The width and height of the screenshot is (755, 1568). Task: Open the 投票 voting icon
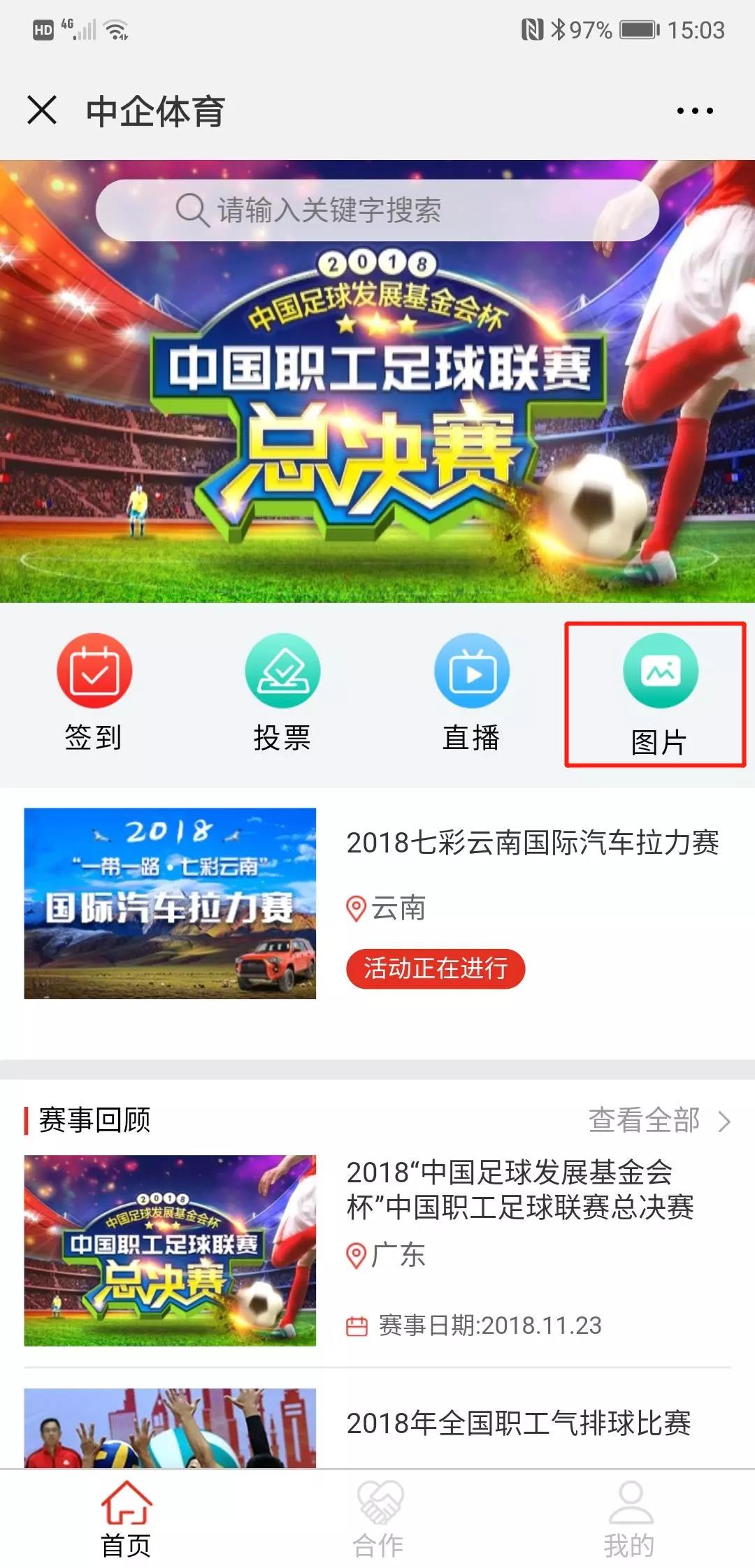(282, 692)
